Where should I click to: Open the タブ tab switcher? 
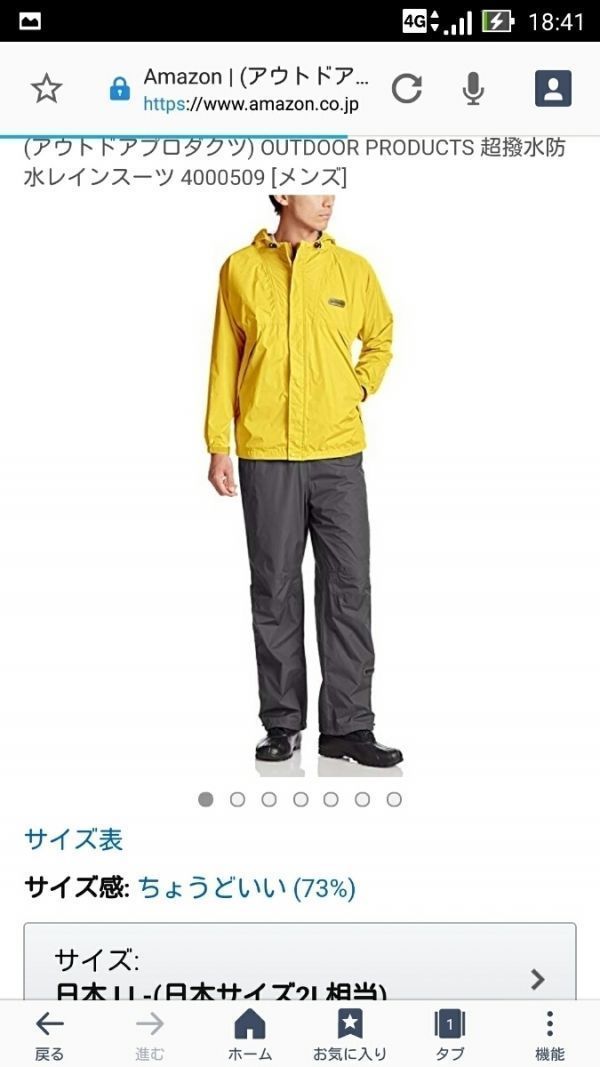coord(449,1034)
